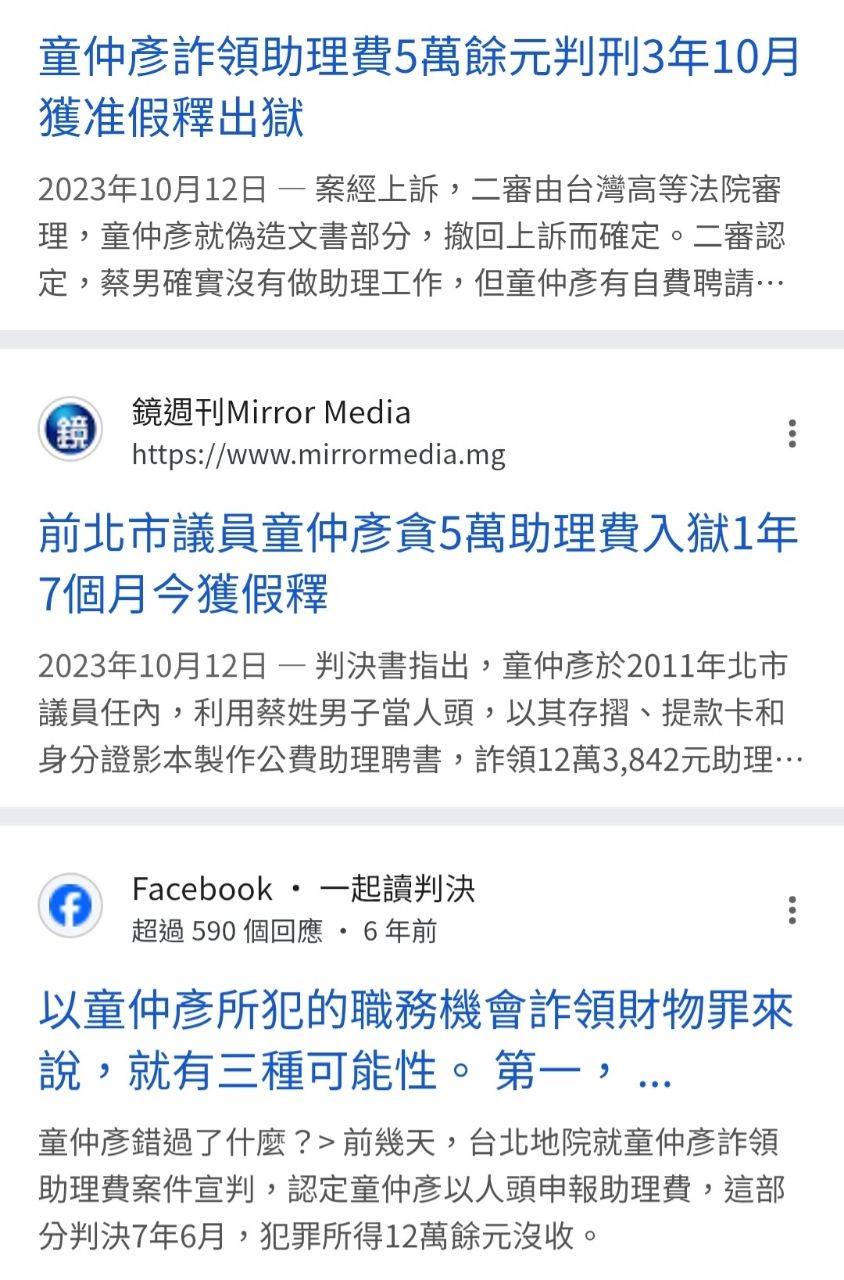Image resolution: width=844 pixels, height=1280 pixels.
Task: Open the more options menu for the Facebook result
Action: click(792, 910)
